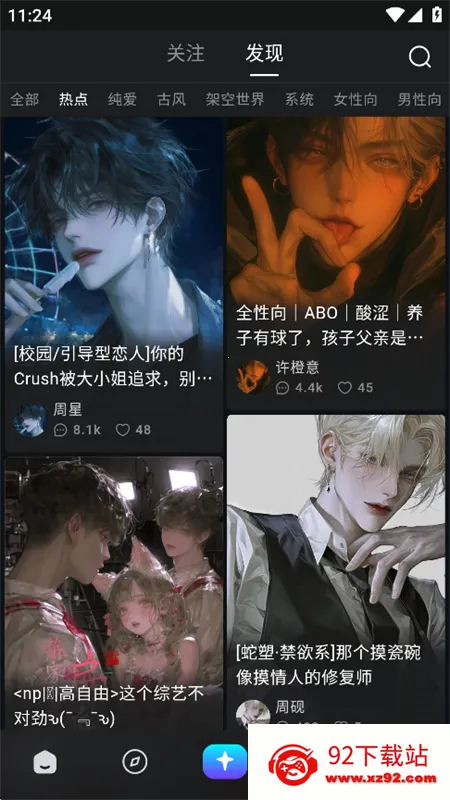
Task: Open the search icon
Action: click(x=419, y=56)
